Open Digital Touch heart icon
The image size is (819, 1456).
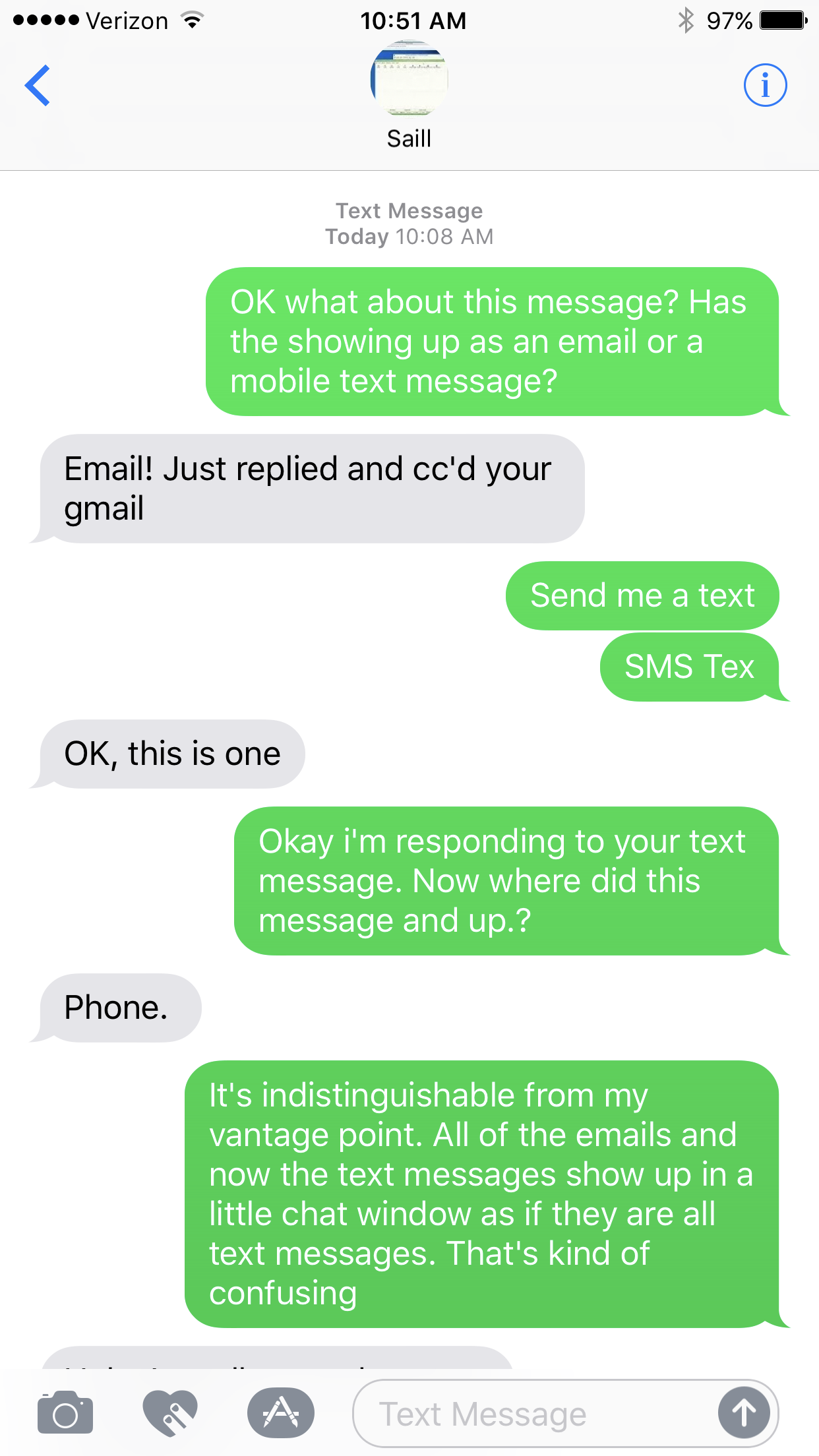[170, 1412]
